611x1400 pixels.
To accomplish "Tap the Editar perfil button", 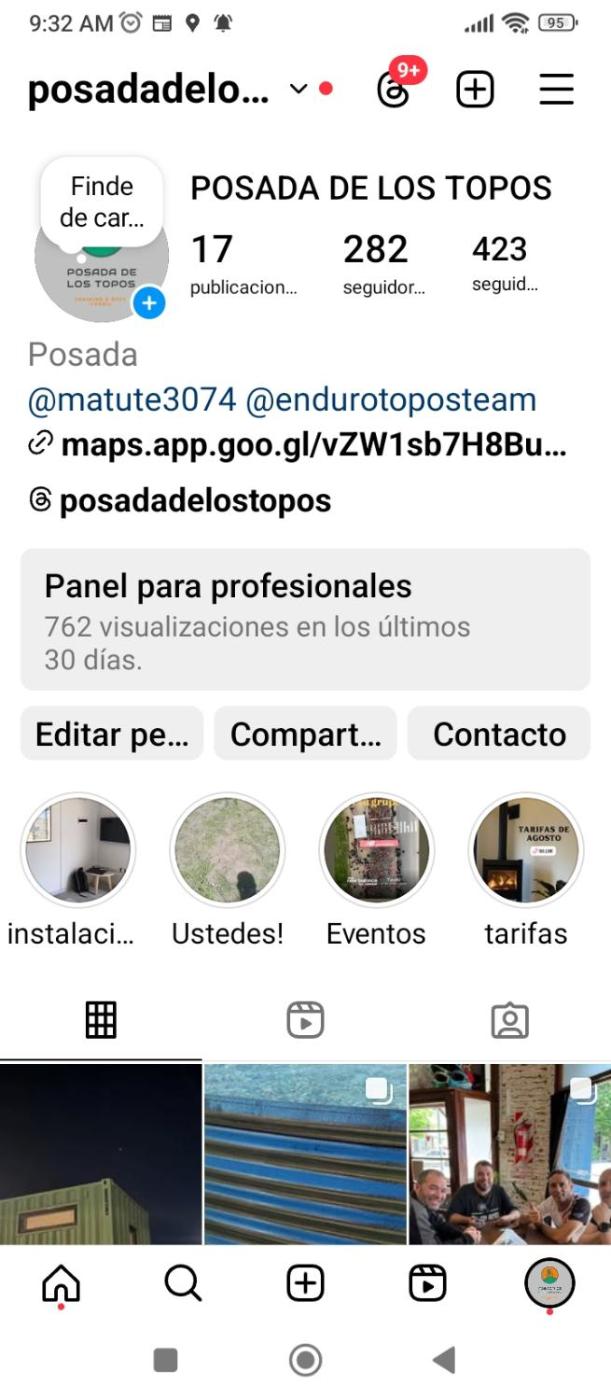I will click(x=112, y=734).
